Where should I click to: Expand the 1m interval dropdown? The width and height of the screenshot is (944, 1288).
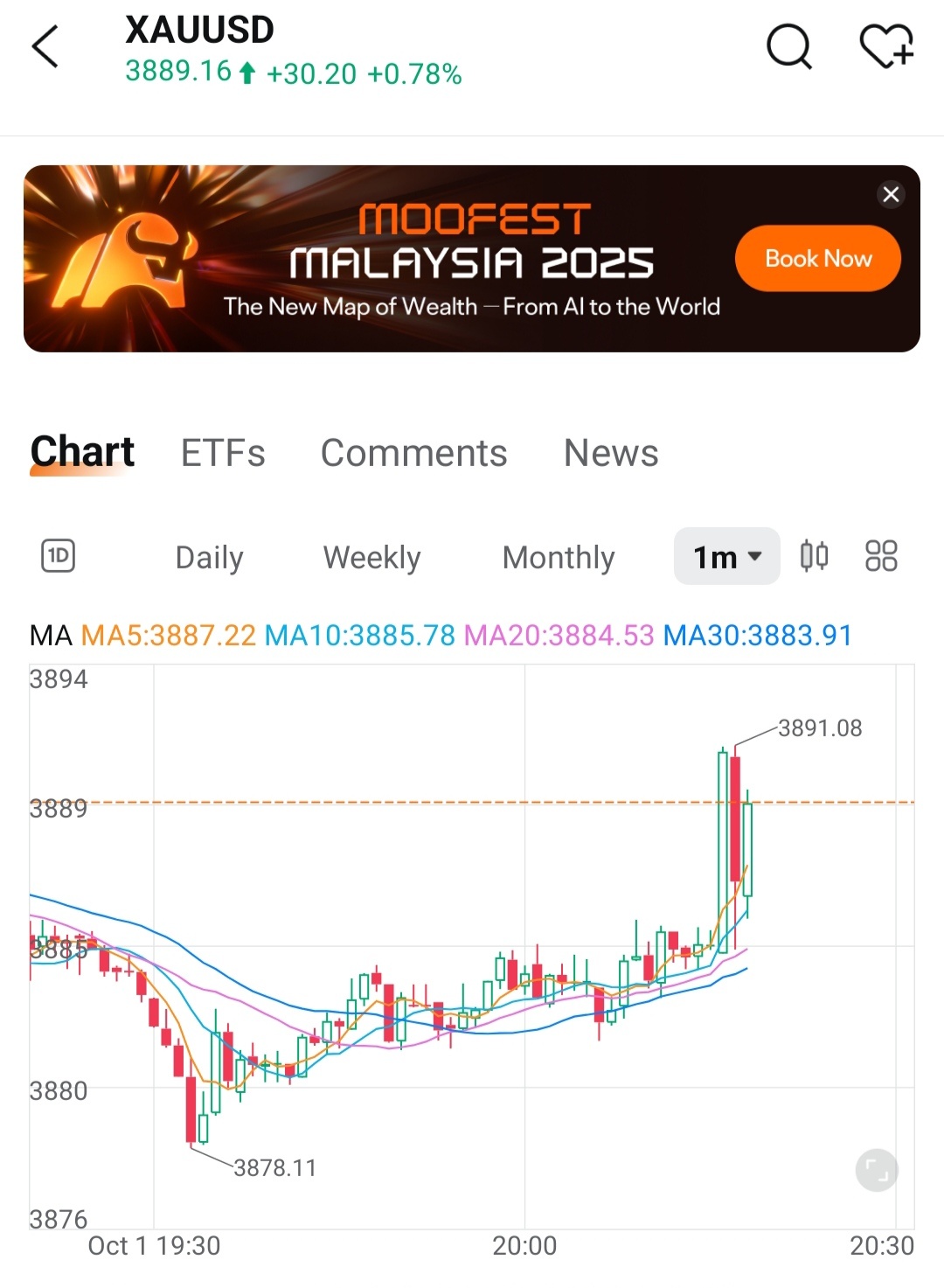point(727,556)
